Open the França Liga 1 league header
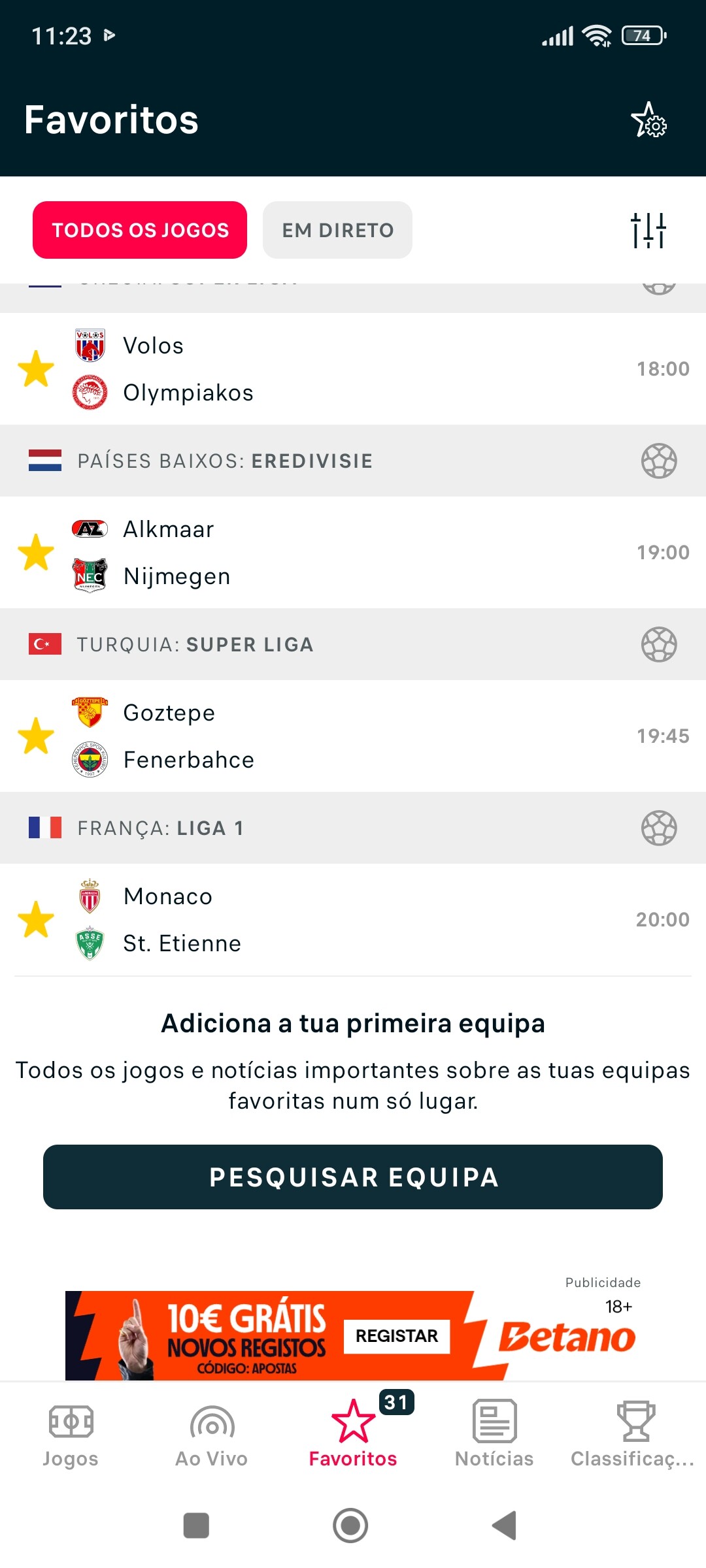 coord(353,828)
